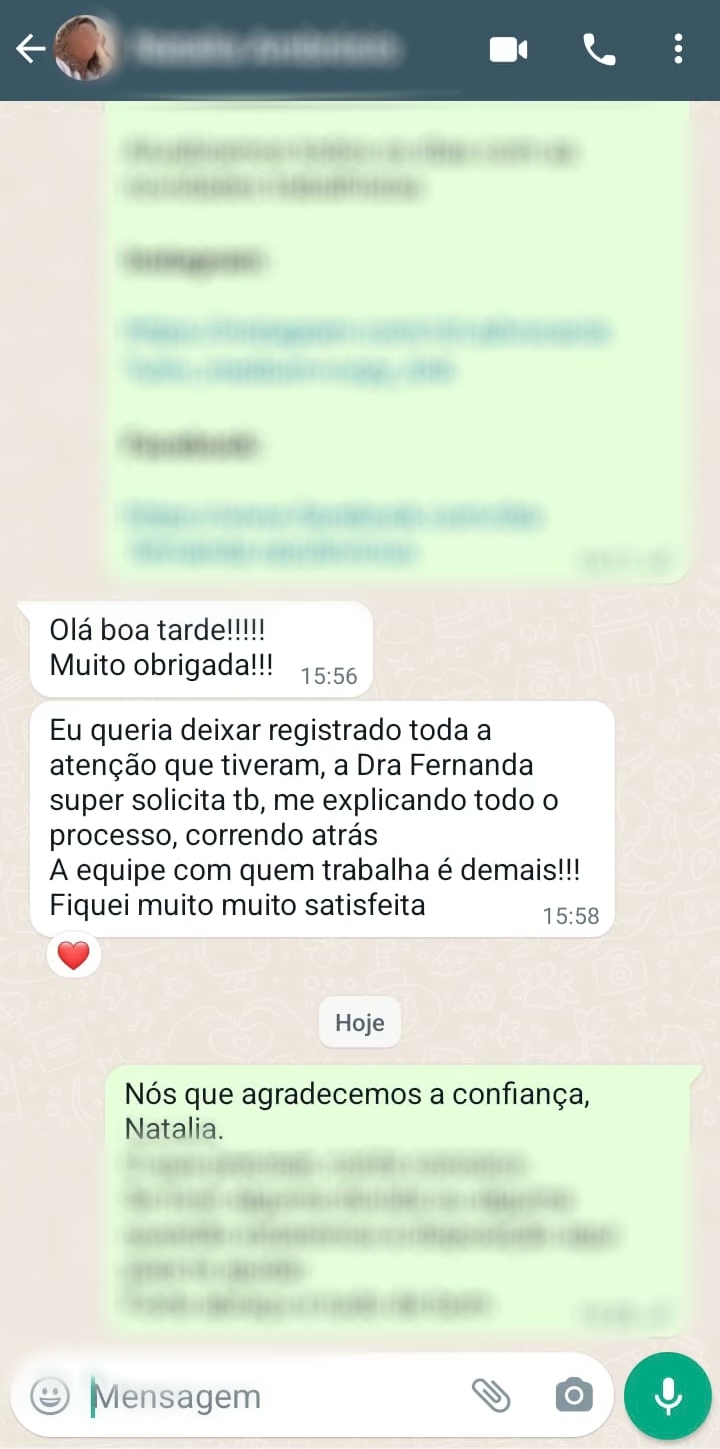Open the contact's profile photo
This screenshot has height=1449, width=720.
click(84, 49)
